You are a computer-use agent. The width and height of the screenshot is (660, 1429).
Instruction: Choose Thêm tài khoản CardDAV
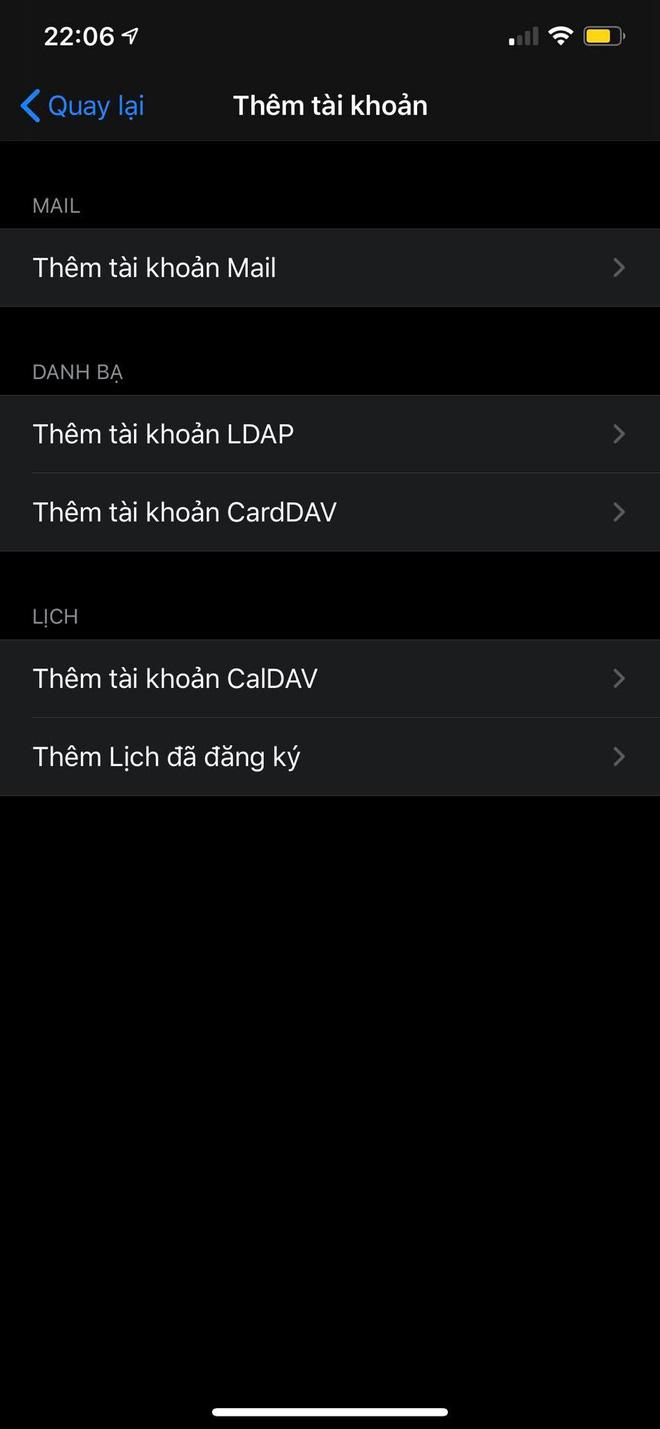click(329, 512)
